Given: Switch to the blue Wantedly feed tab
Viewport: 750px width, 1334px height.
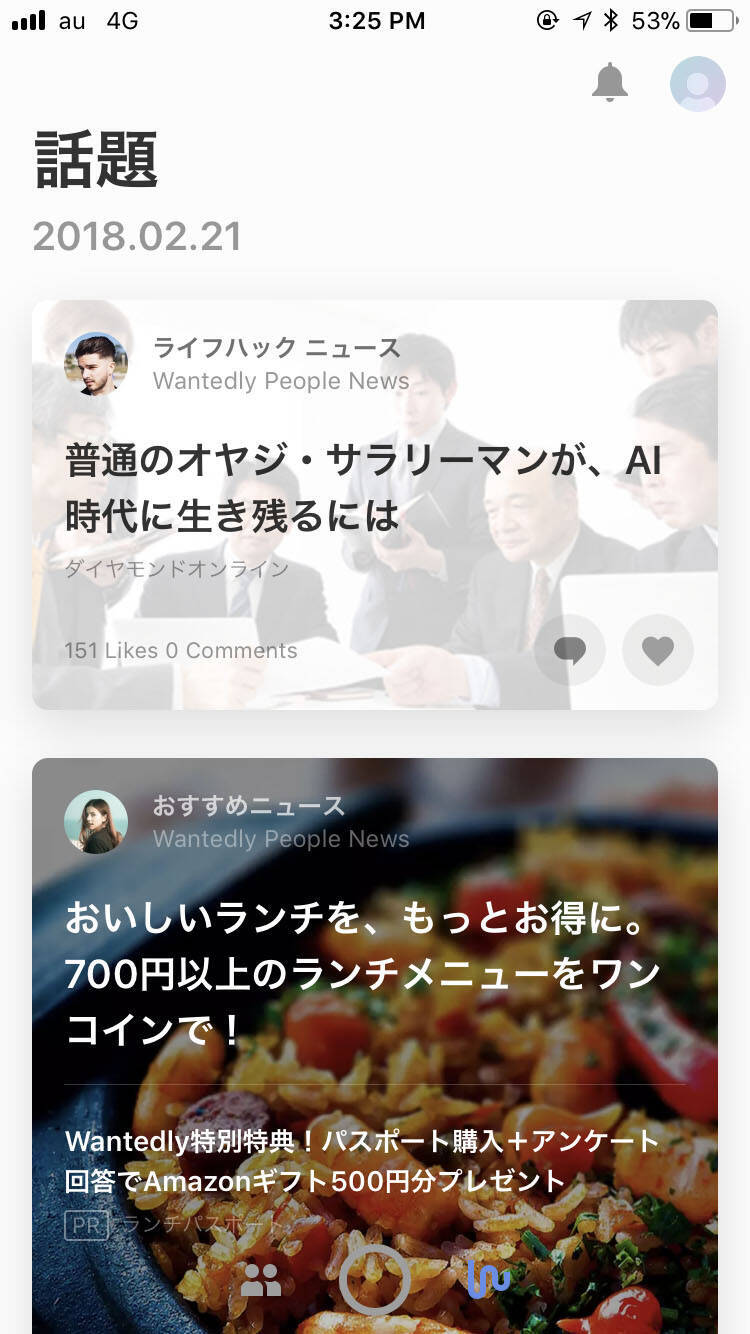Looking at the screenshot, I should [488, 1279].
